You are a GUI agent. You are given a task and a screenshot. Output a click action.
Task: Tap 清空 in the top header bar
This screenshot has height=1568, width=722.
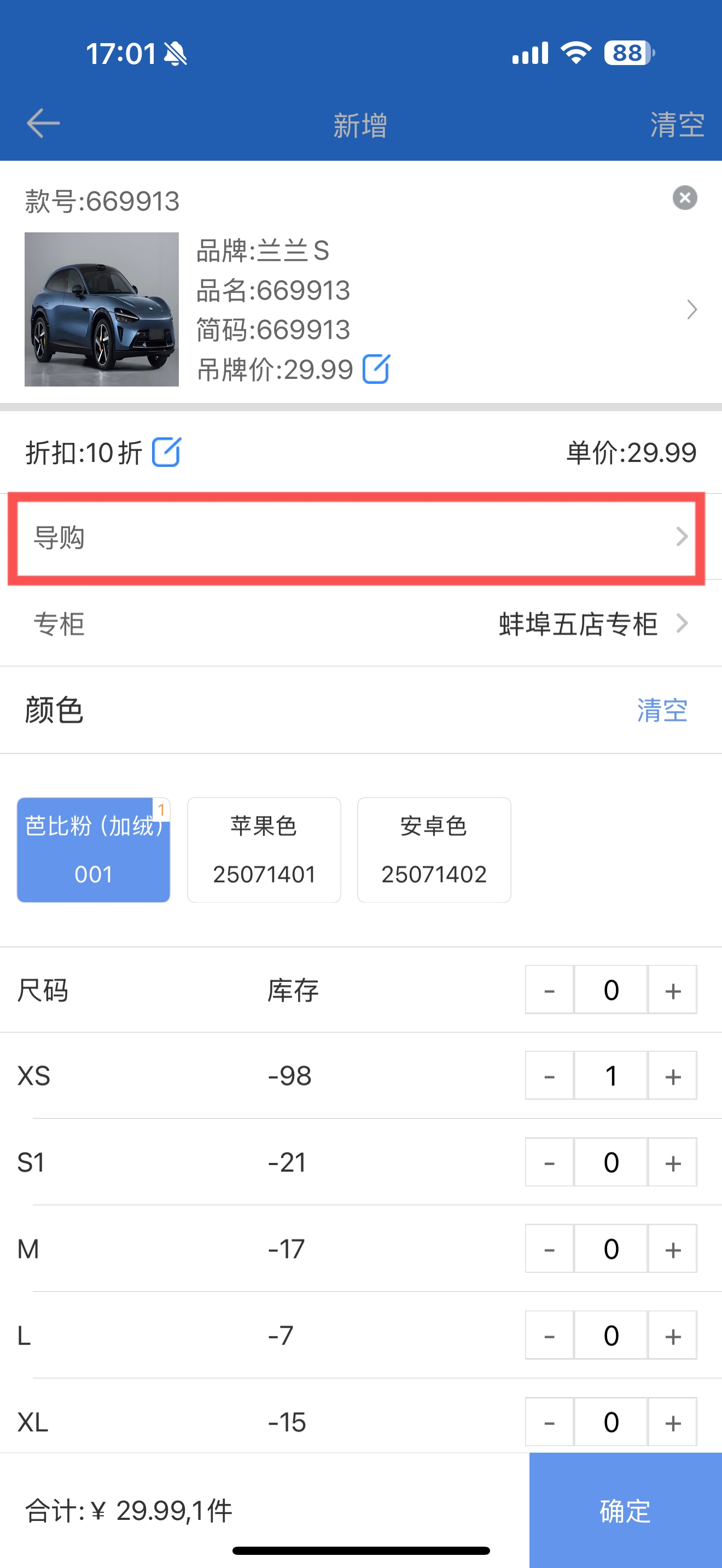677,125
